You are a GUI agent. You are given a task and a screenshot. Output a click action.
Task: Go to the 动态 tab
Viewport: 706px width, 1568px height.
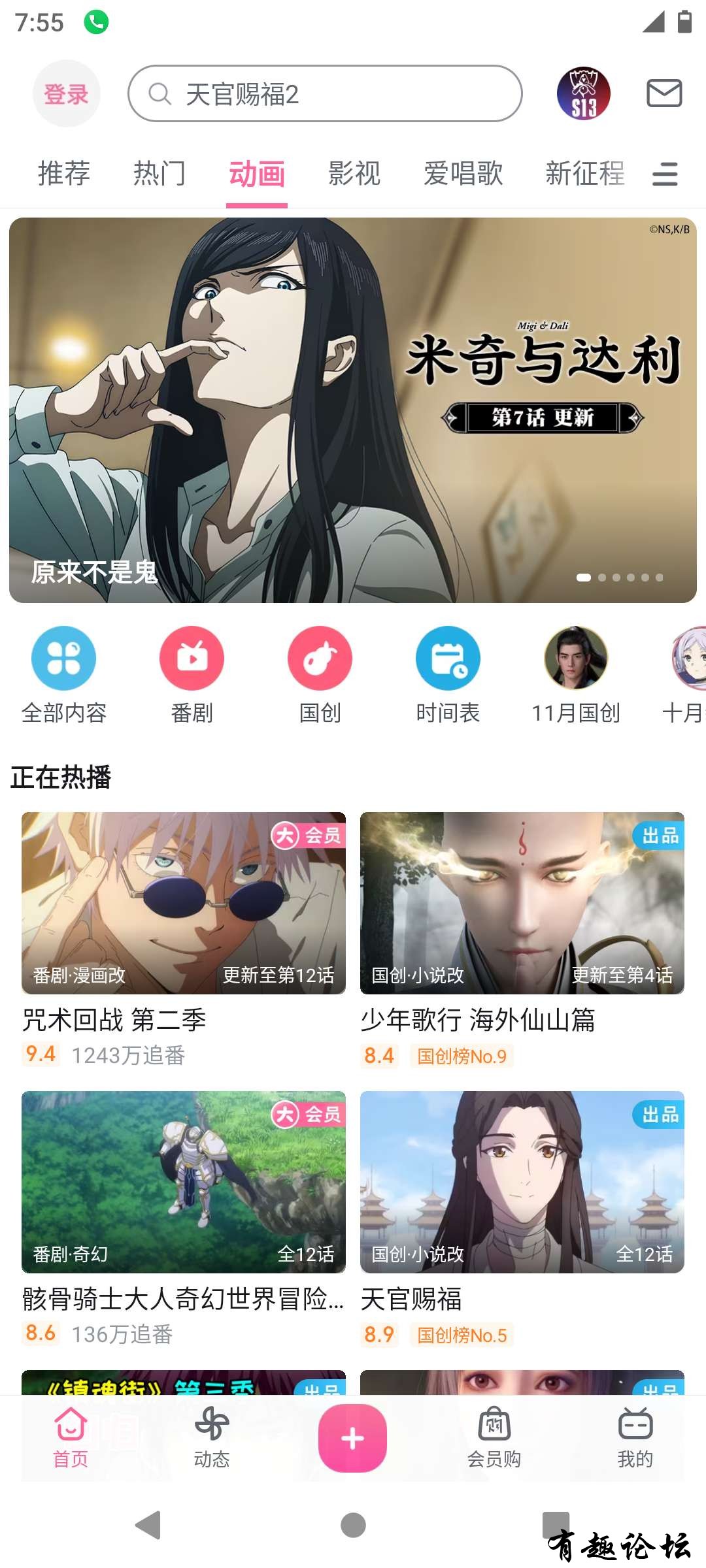212,1437
